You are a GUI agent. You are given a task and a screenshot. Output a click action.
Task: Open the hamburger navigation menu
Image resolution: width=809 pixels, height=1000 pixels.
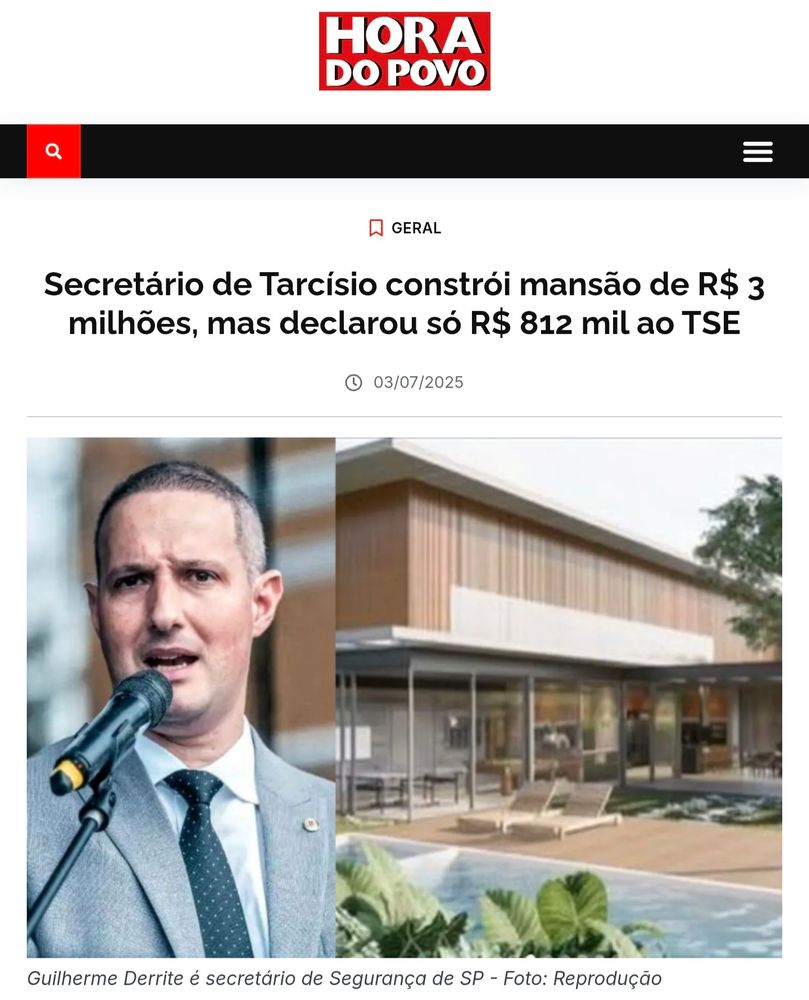(x=757, y=152)
